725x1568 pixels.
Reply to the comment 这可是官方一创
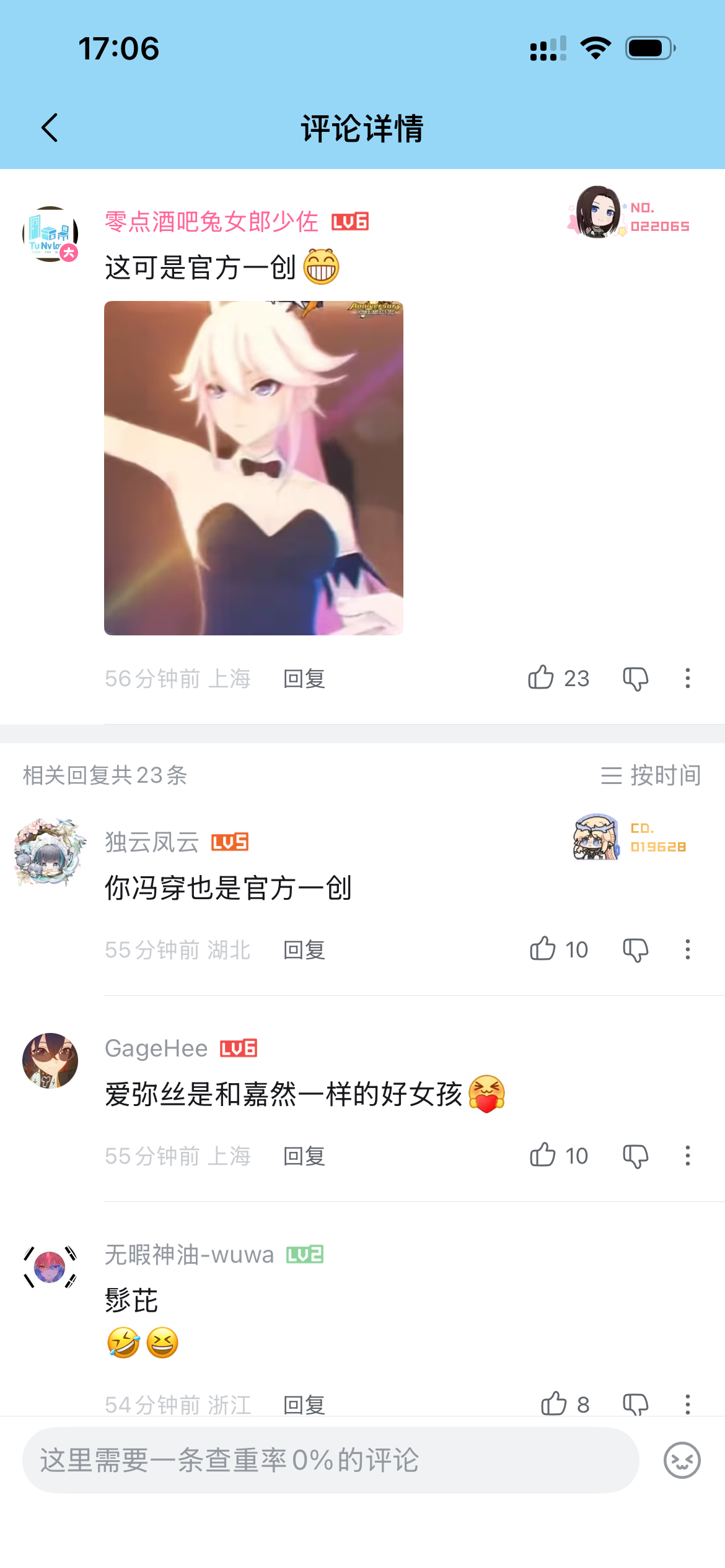(304, 679)
